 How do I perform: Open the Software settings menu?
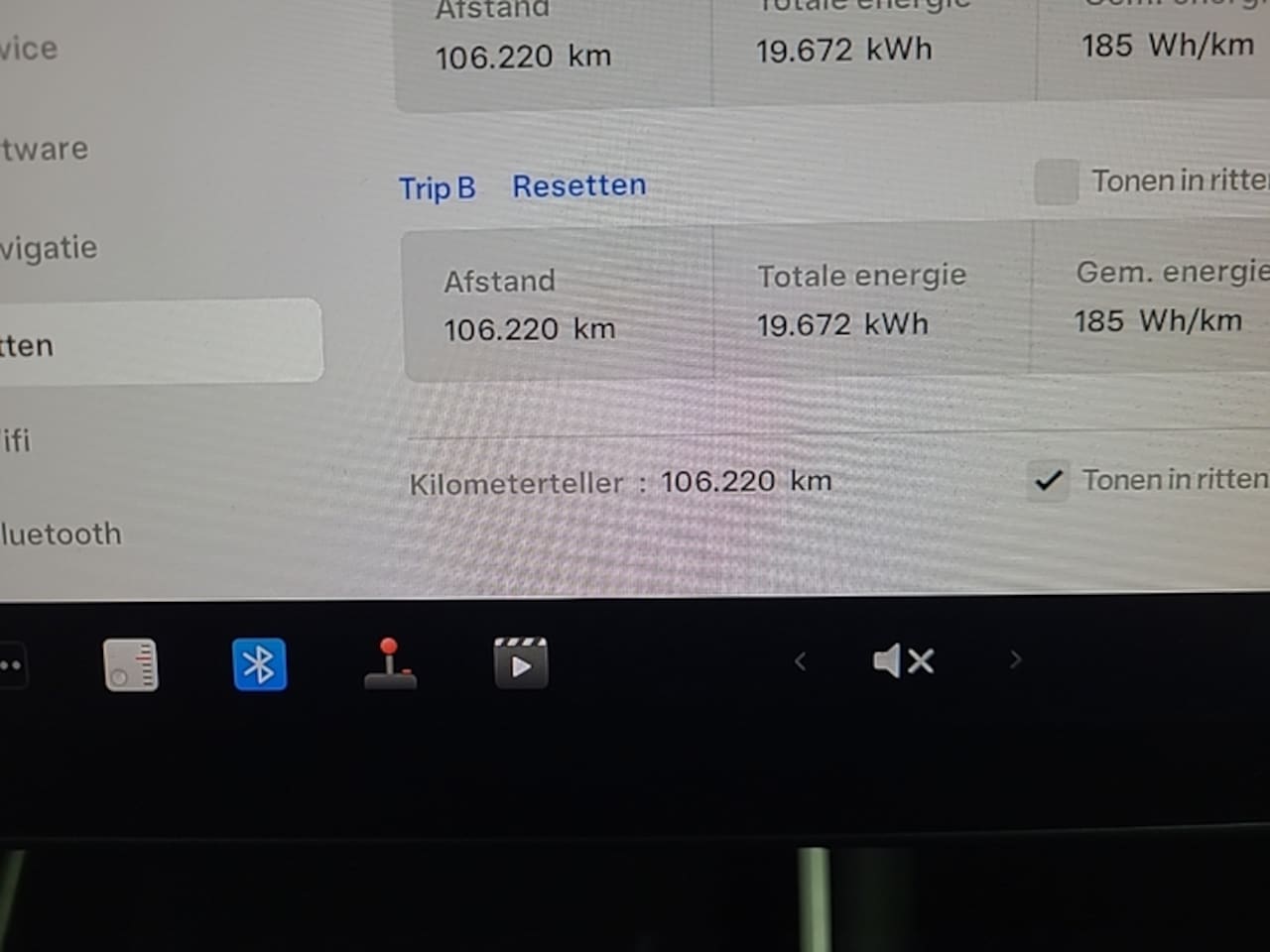click(45, 150)
